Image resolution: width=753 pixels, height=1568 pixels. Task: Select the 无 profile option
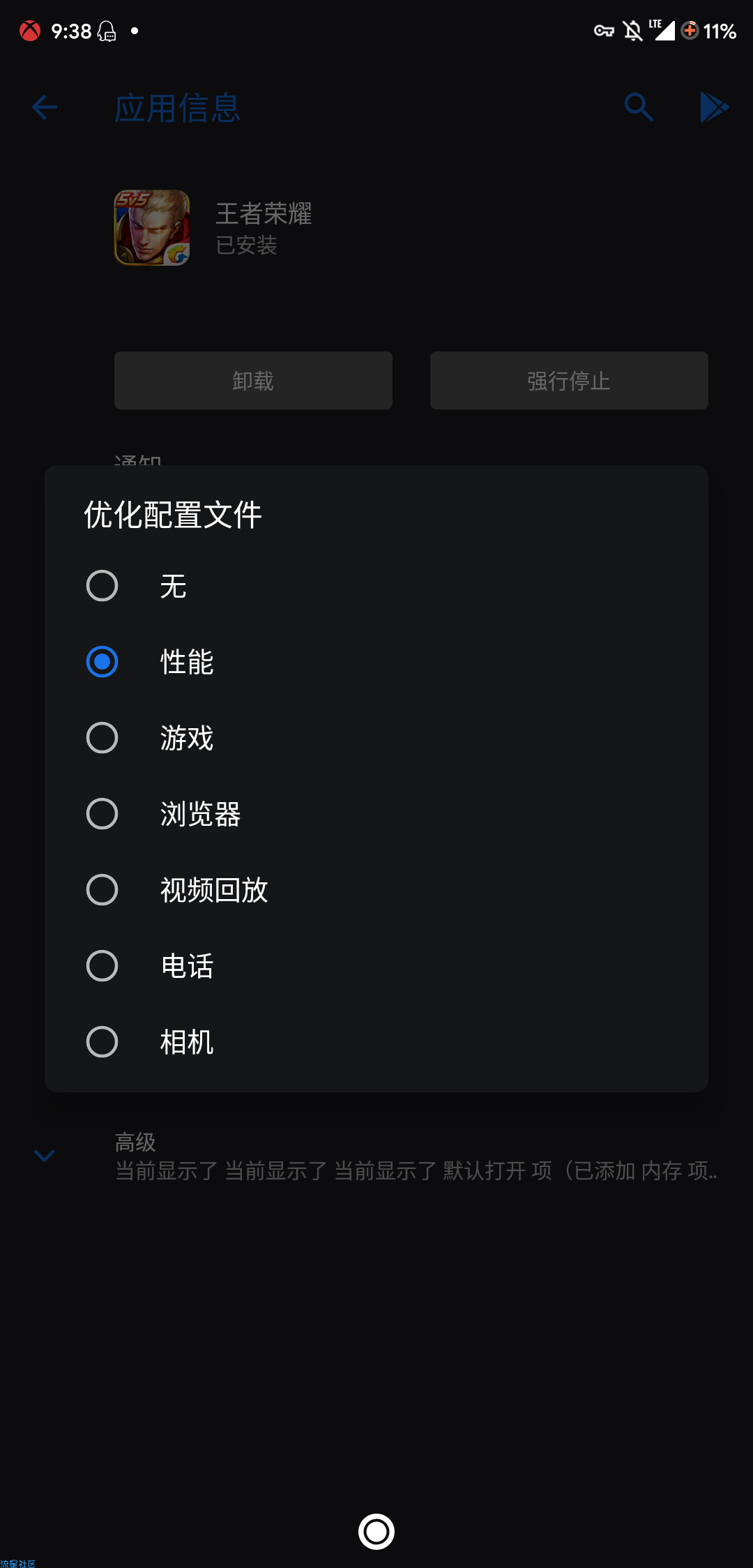tap(376, 586)
